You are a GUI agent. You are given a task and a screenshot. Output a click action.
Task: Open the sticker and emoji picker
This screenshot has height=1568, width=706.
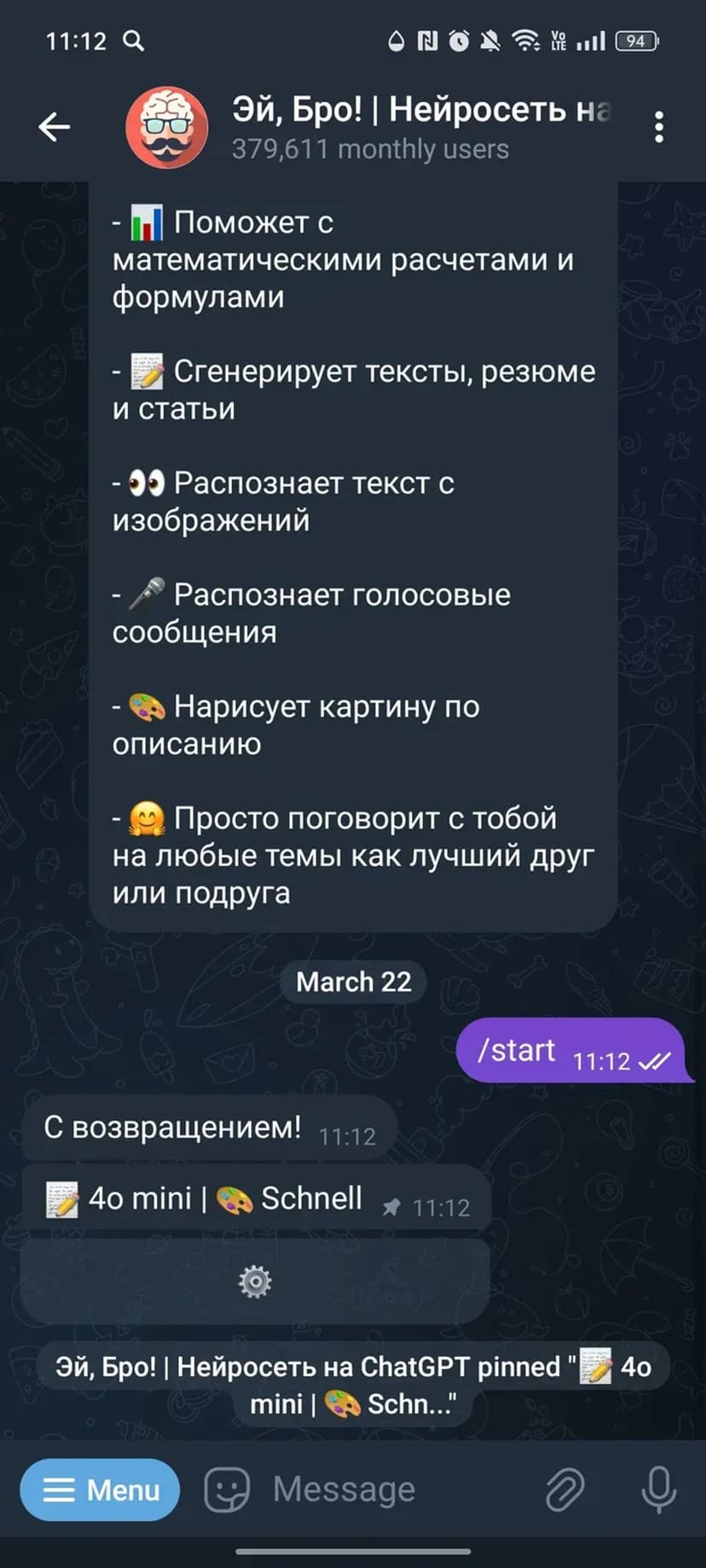[x=227, y=1490]
